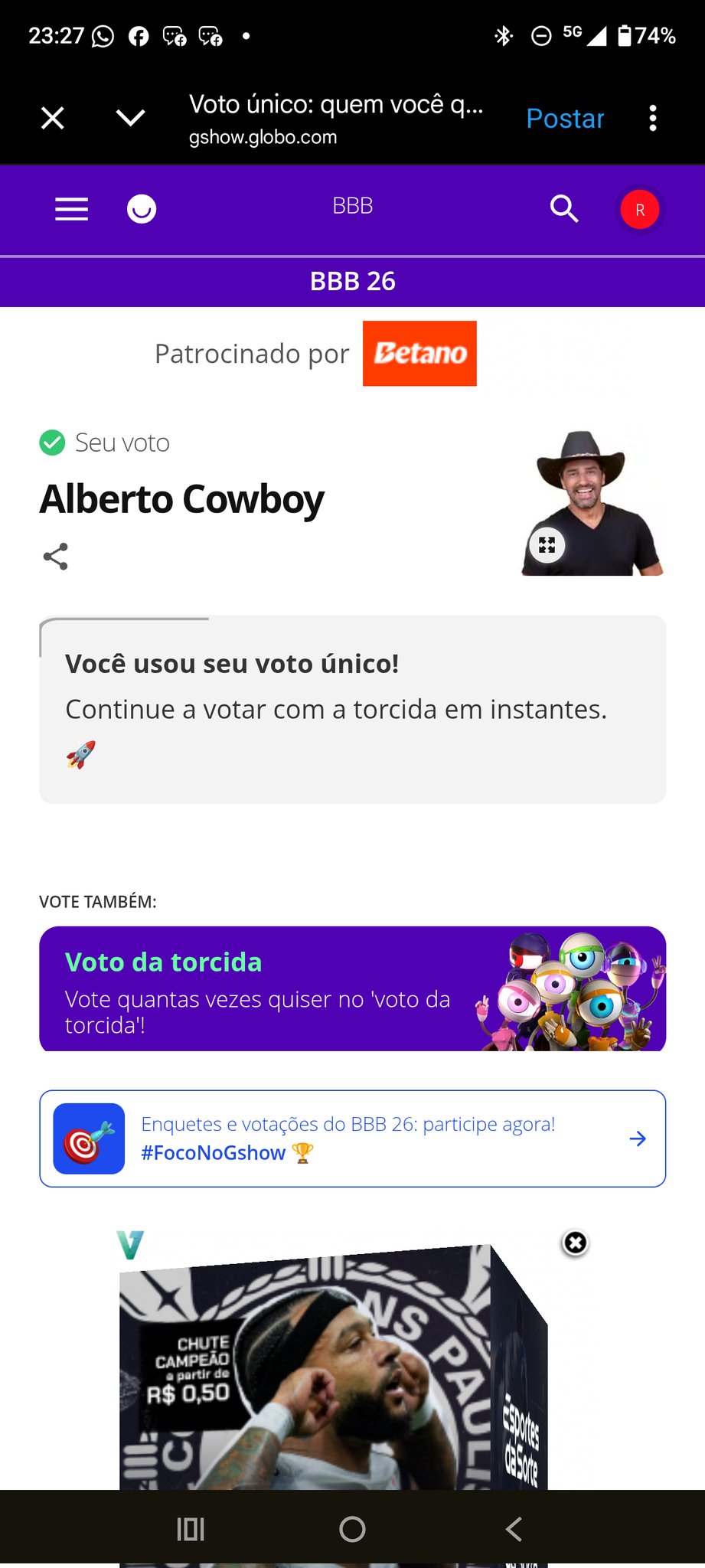
Task: Open Enquetes e votações do BBB 26
Action: click(x=352, y=1138)
